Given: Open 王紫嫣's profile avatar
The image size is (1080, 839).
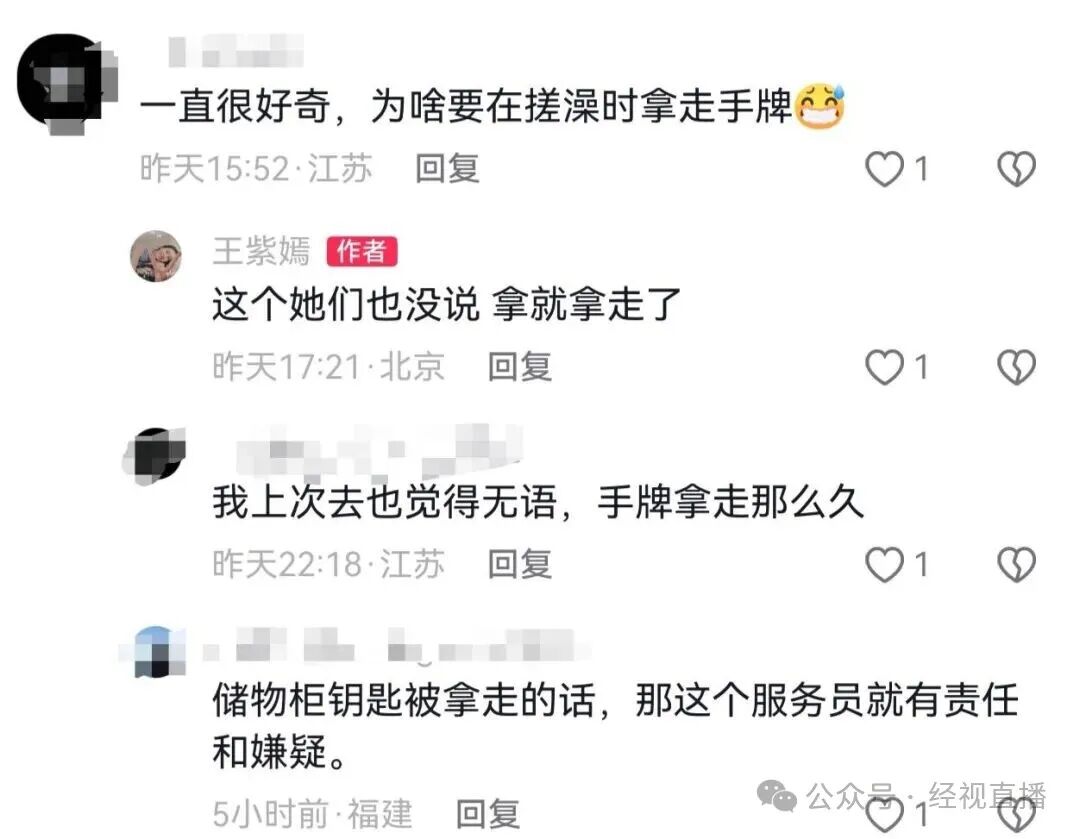Looking at the screenshot, I should pos(157,255).
